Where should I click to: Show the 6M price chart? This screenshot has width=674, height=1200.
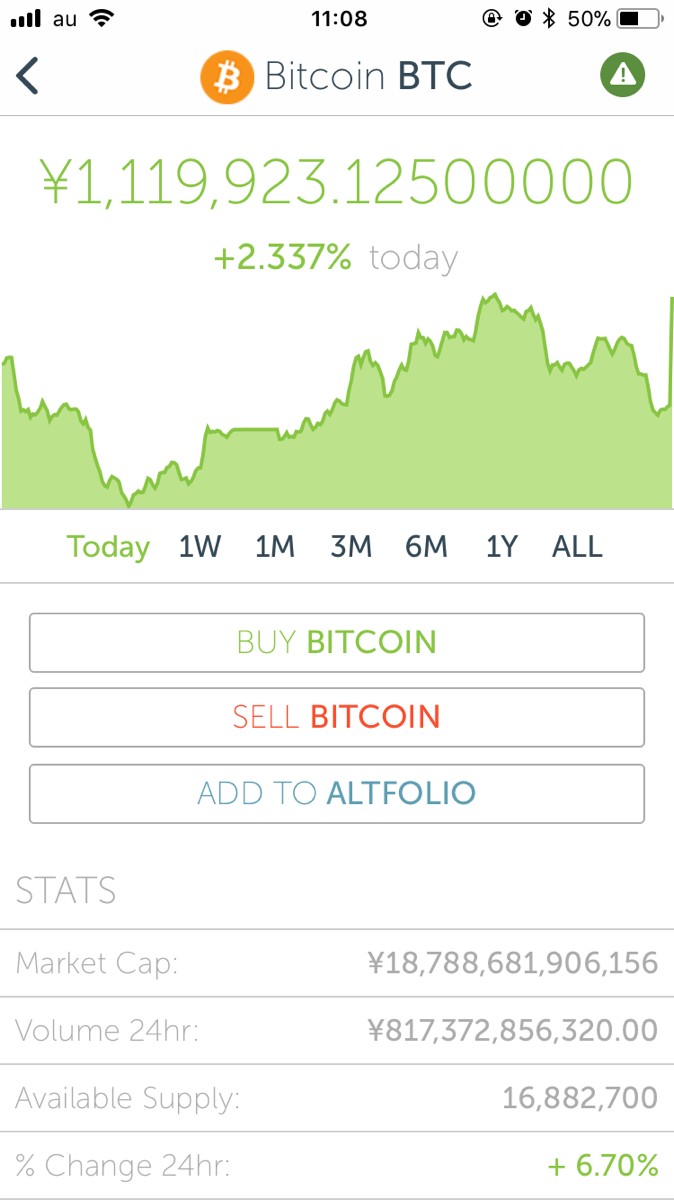point(426,547)
